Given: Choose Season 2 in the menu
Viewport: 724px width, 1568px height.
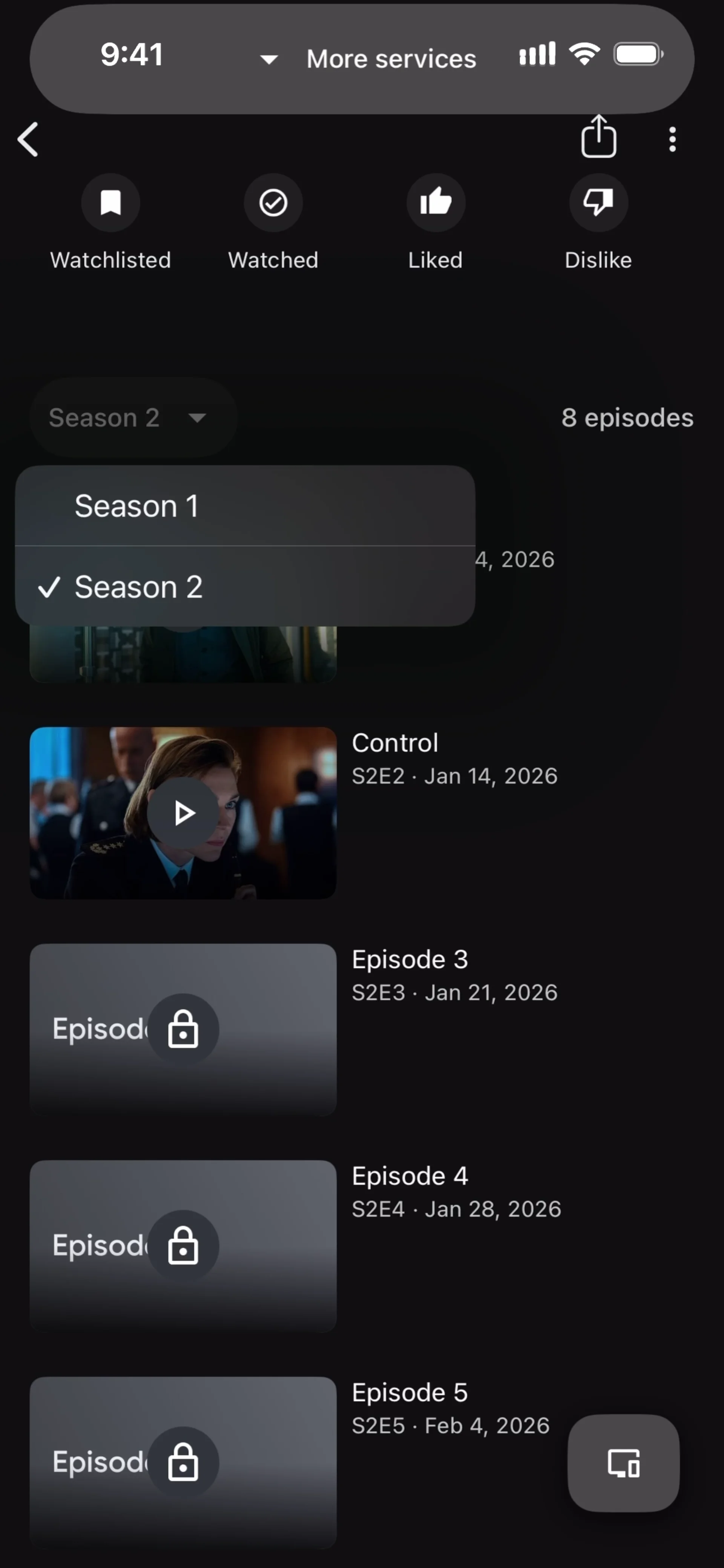Looking at the screenshot, I should (x=245, y=587).
